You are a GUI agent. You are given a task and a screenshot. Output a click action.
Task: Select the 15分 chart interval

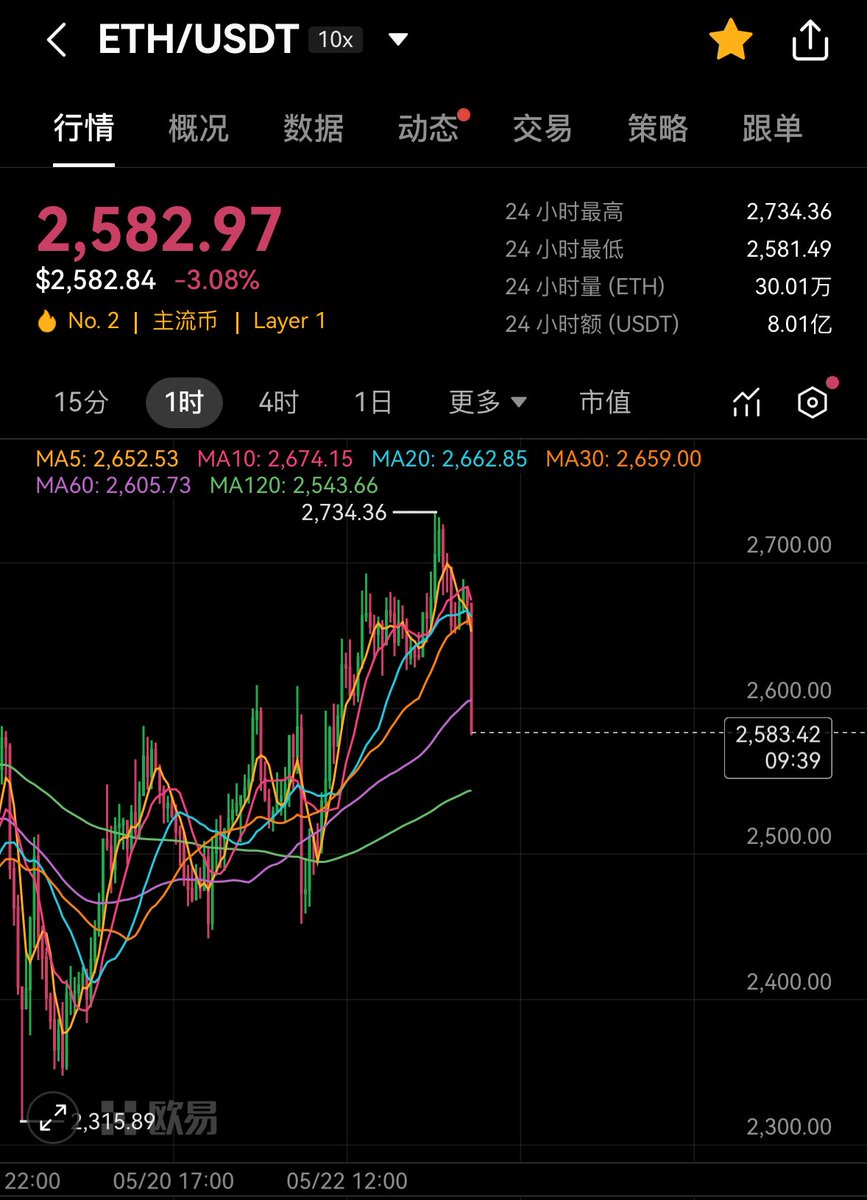pos(81,402)
